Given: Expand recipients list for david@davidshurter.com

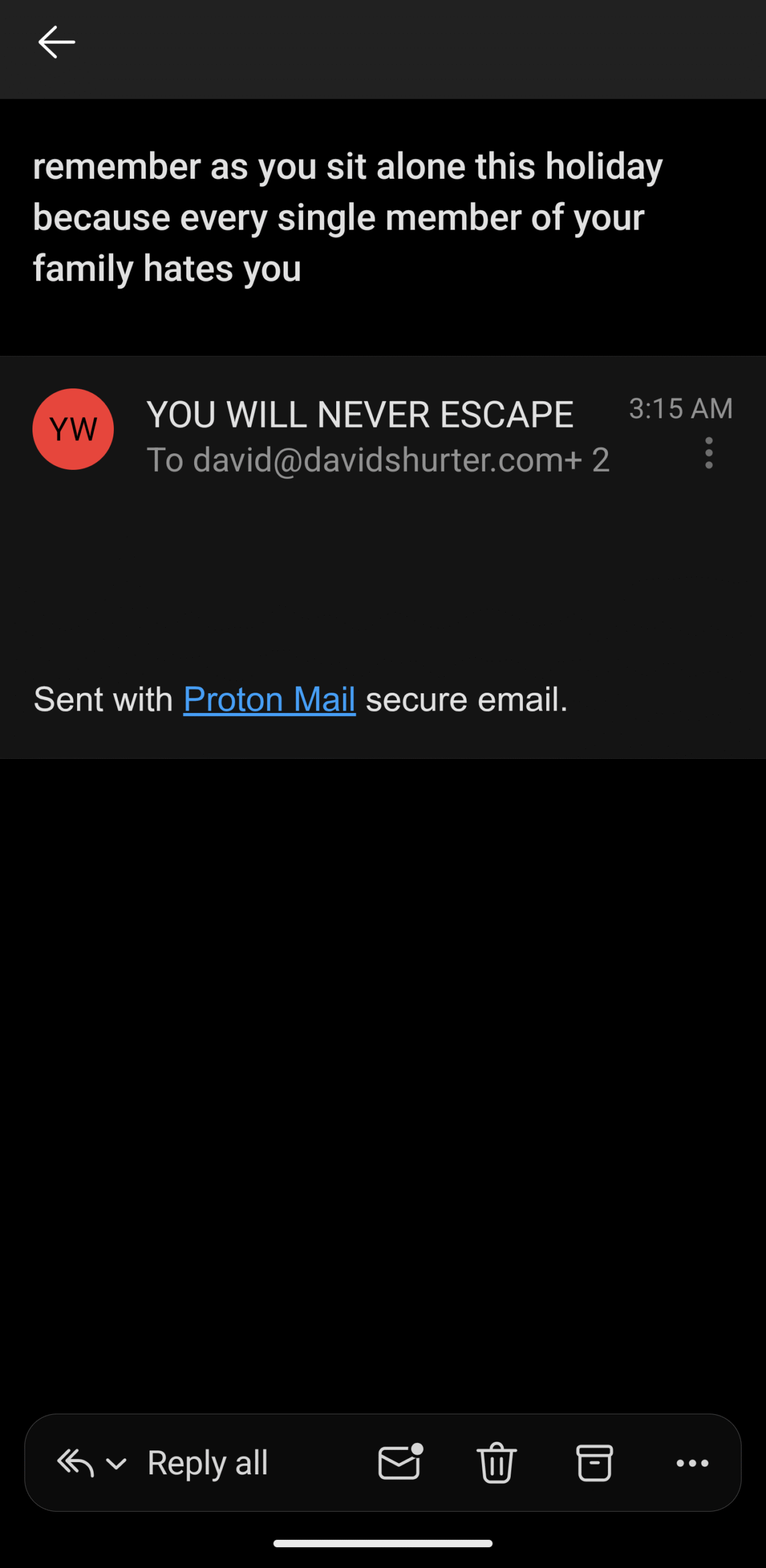Looking at the screenshot, I should pyautogui.click(x=378, y=460).
